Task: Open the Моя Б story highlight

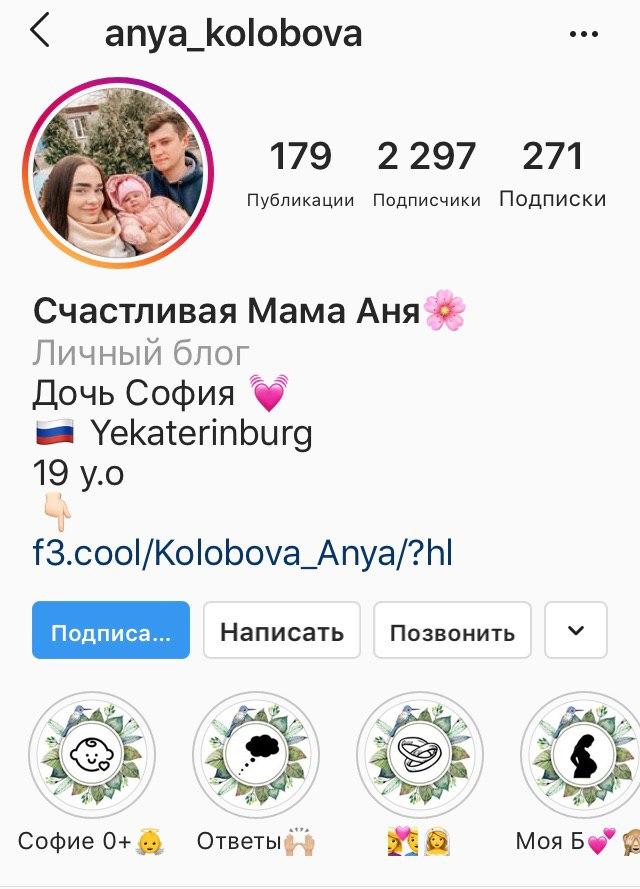Action: click(x=582, y=755)
